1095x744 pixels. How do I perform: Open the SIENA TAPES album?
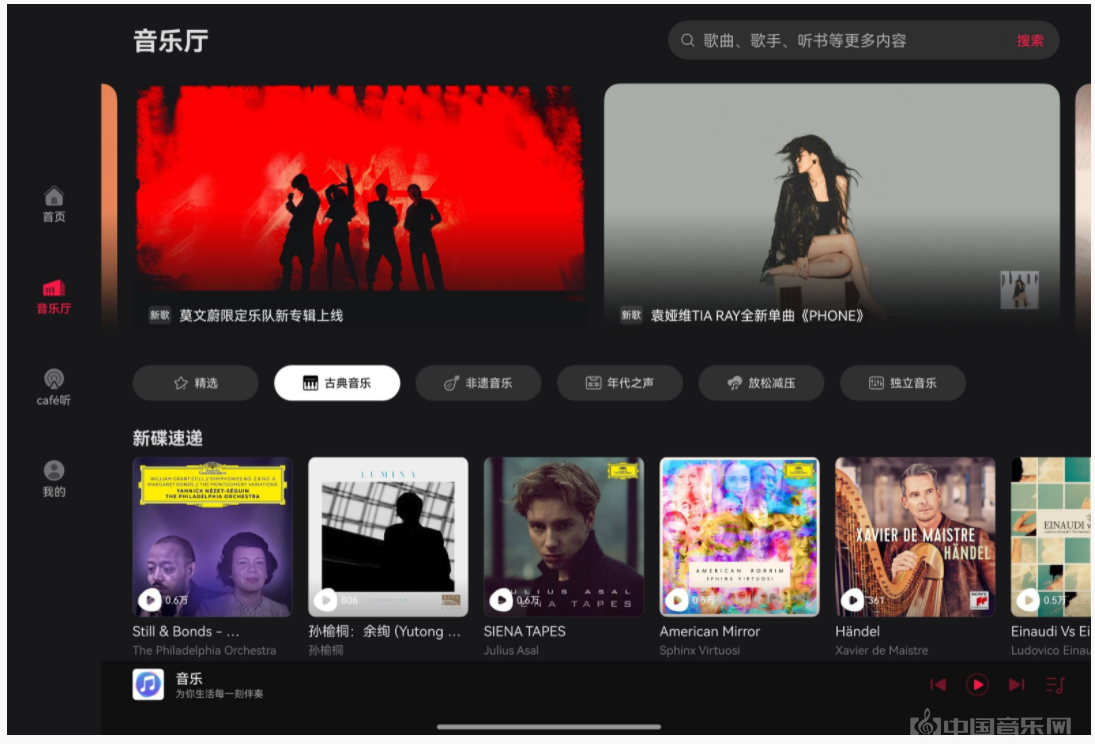click(563, 537)
